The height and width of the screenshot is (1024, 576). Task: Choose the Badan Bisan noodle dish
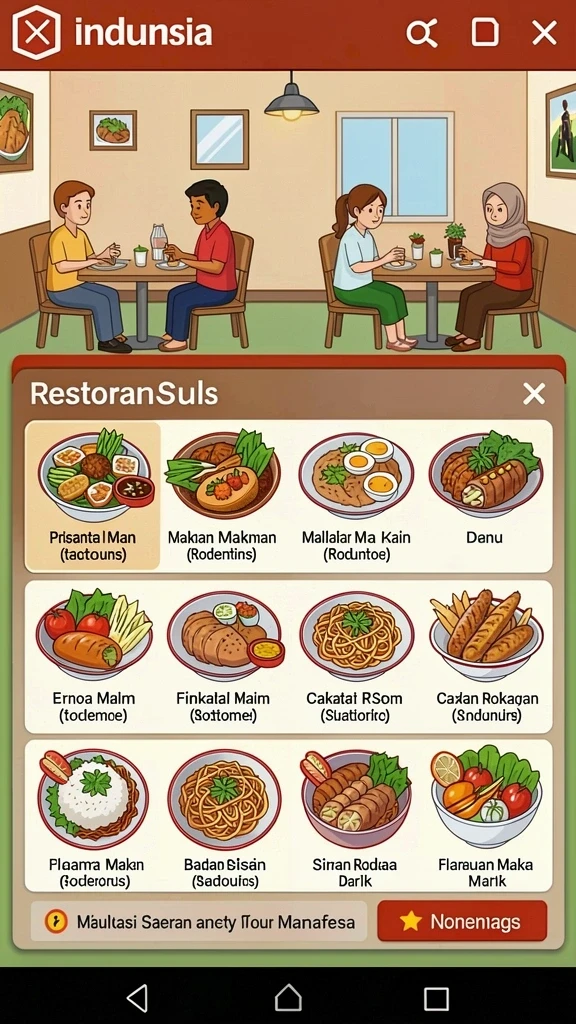[223, 816]
